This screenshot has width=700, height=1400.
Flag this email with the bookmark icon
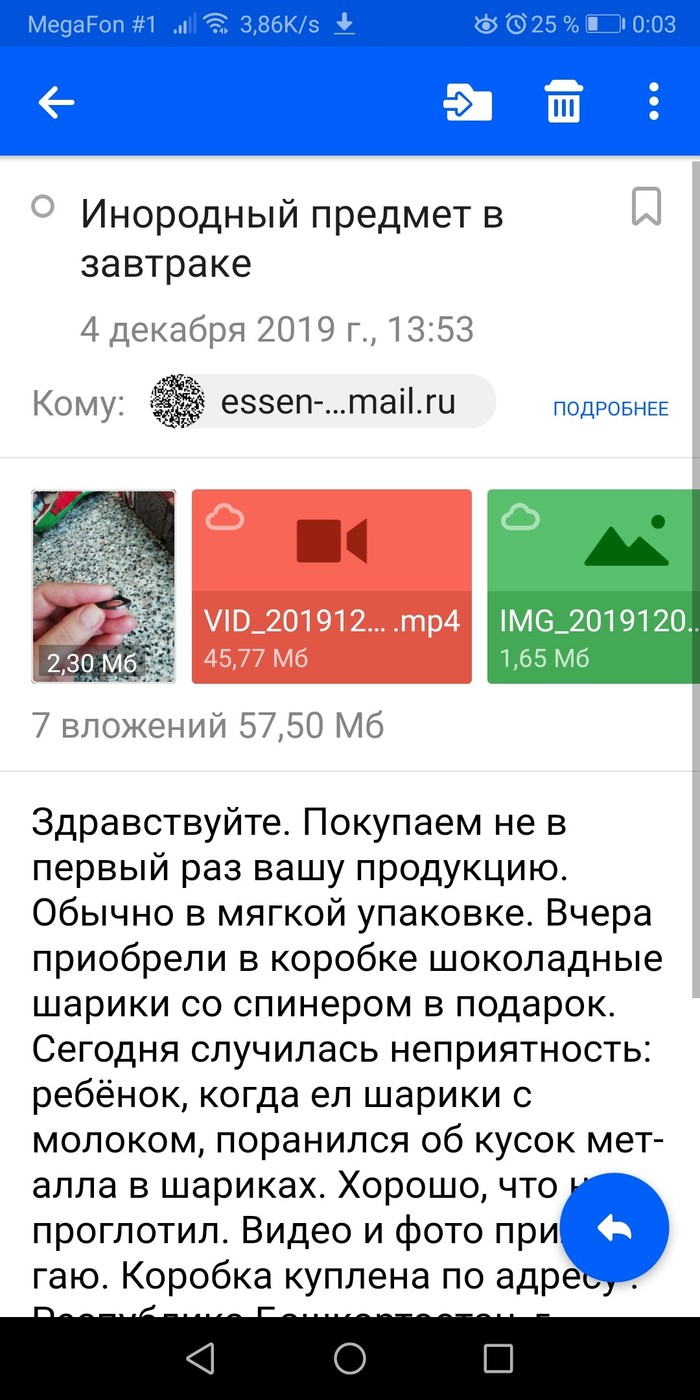[x=646, y=208]
